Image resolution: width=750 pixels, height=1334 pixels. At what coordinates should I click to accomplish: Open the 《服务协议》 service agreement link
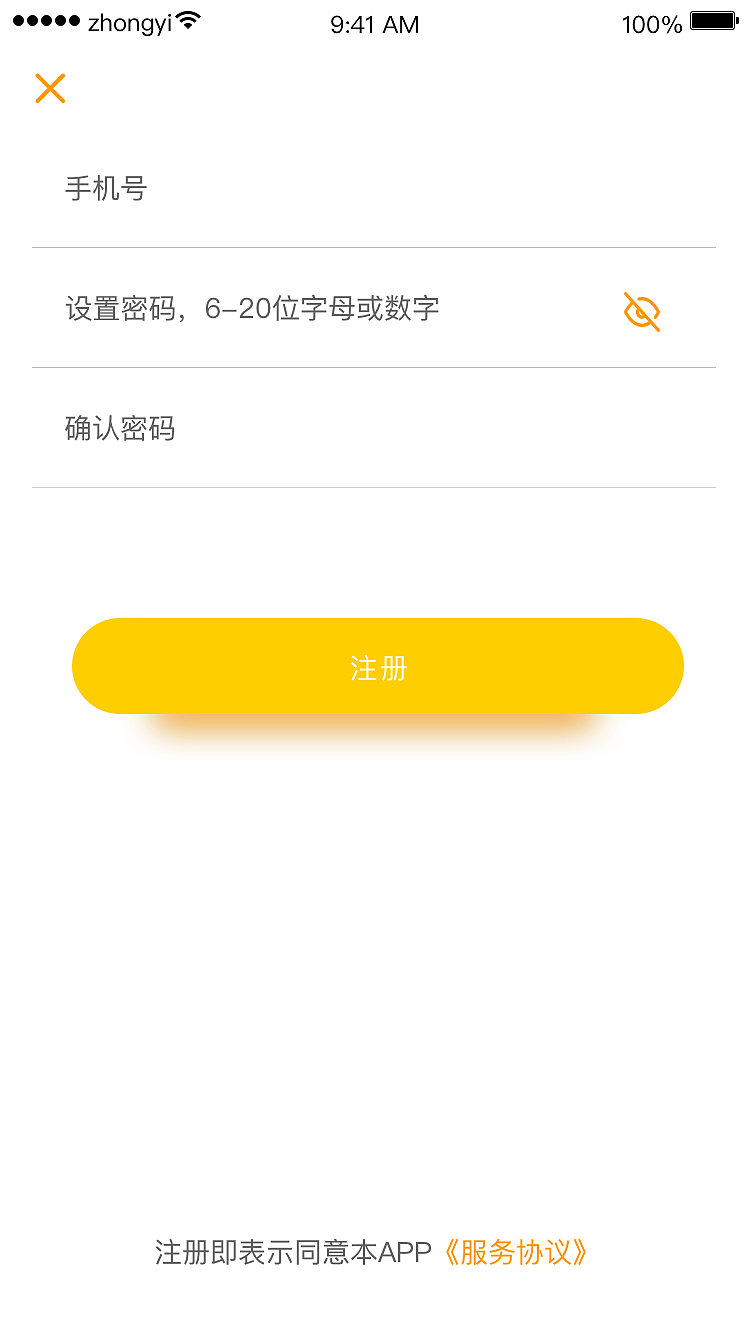pos(518,1252)
